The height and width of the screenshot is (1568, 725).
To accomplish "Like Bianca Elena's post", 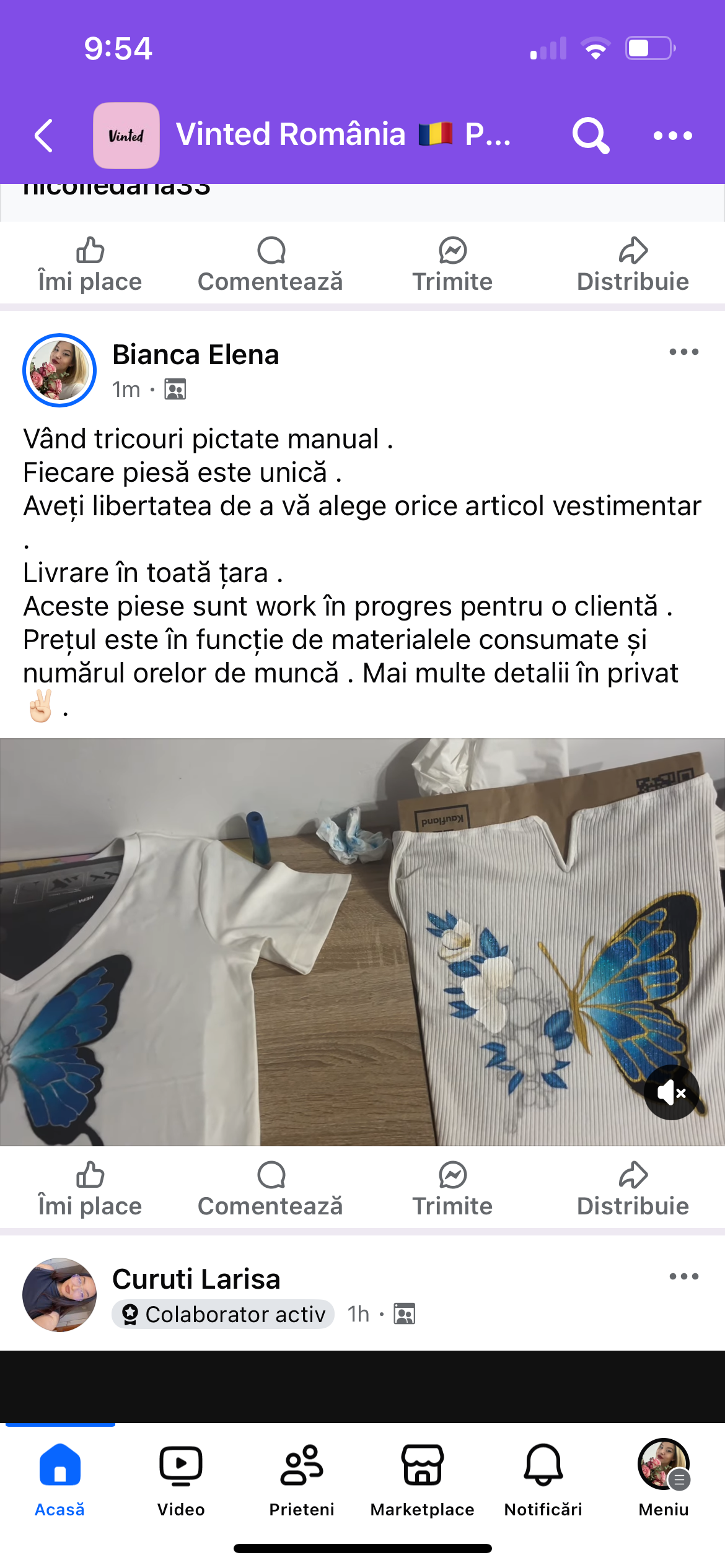I will 90,1189.
